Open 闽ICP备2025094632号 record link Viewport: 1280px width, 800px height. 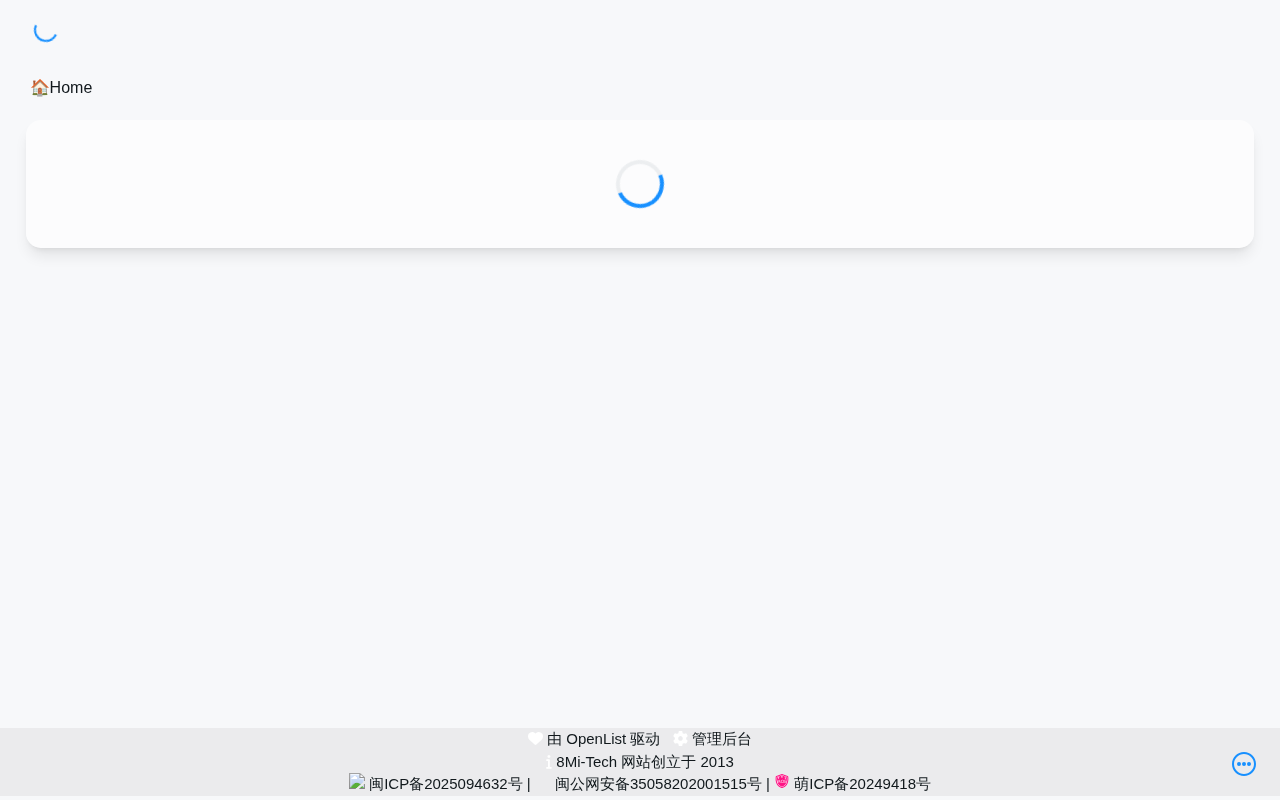coord(445,784)
